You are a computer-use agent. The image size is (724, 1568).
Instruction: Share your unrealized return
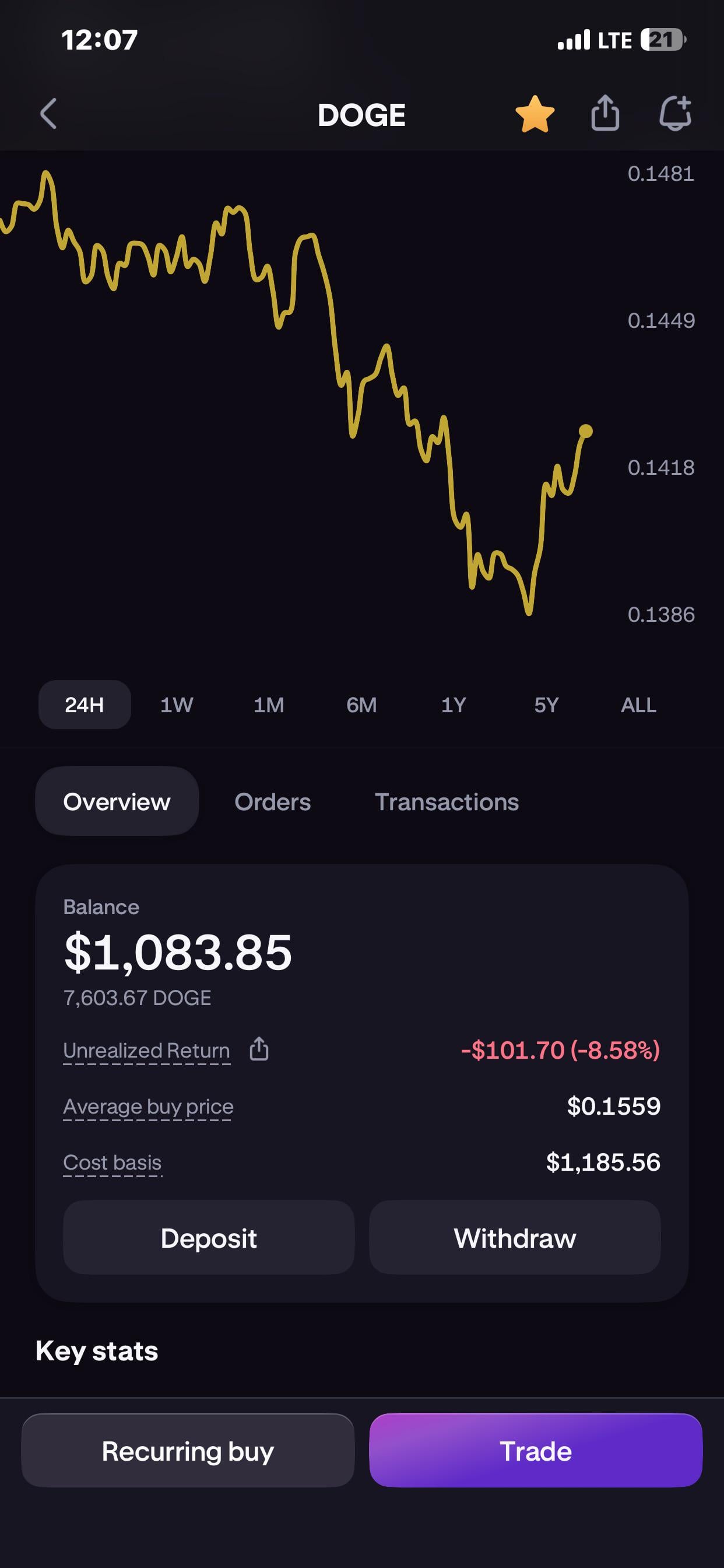pyautogui.click(x=259, y=1049)
